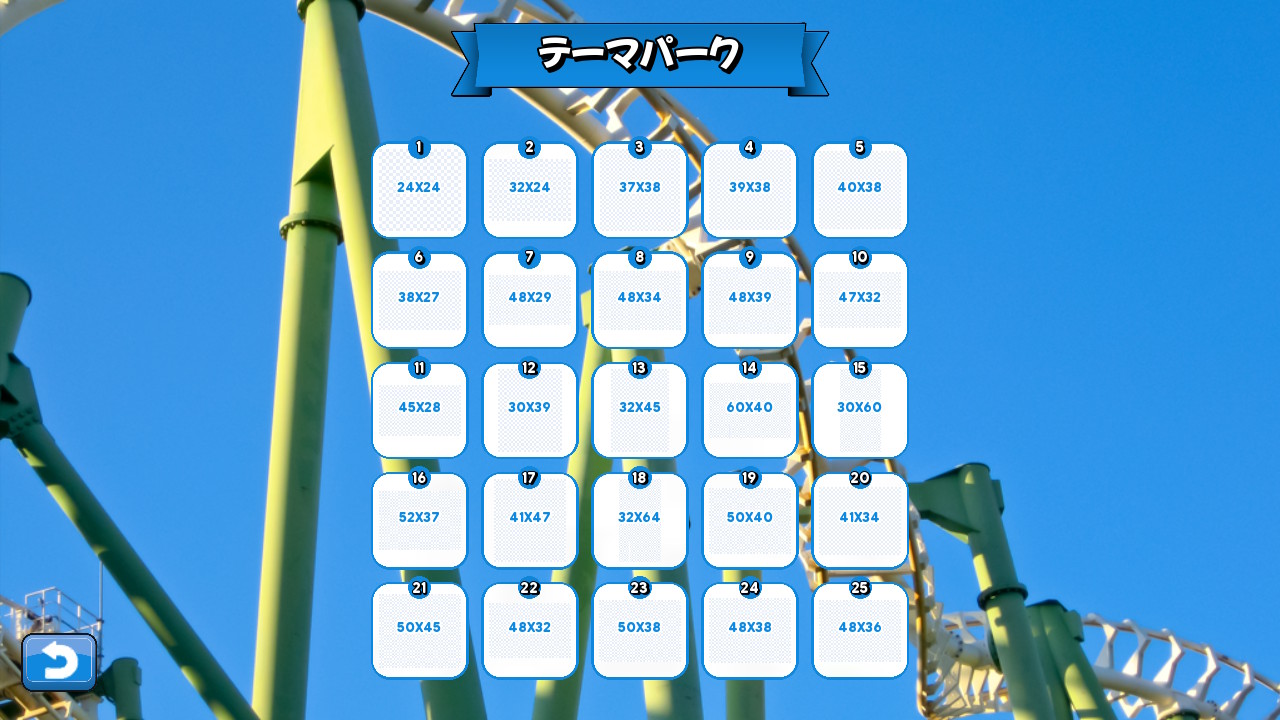This screenshot has height=720, width=1280.
Task: Open puzzle 1 sized 24X24
Action: pos(419,190)
